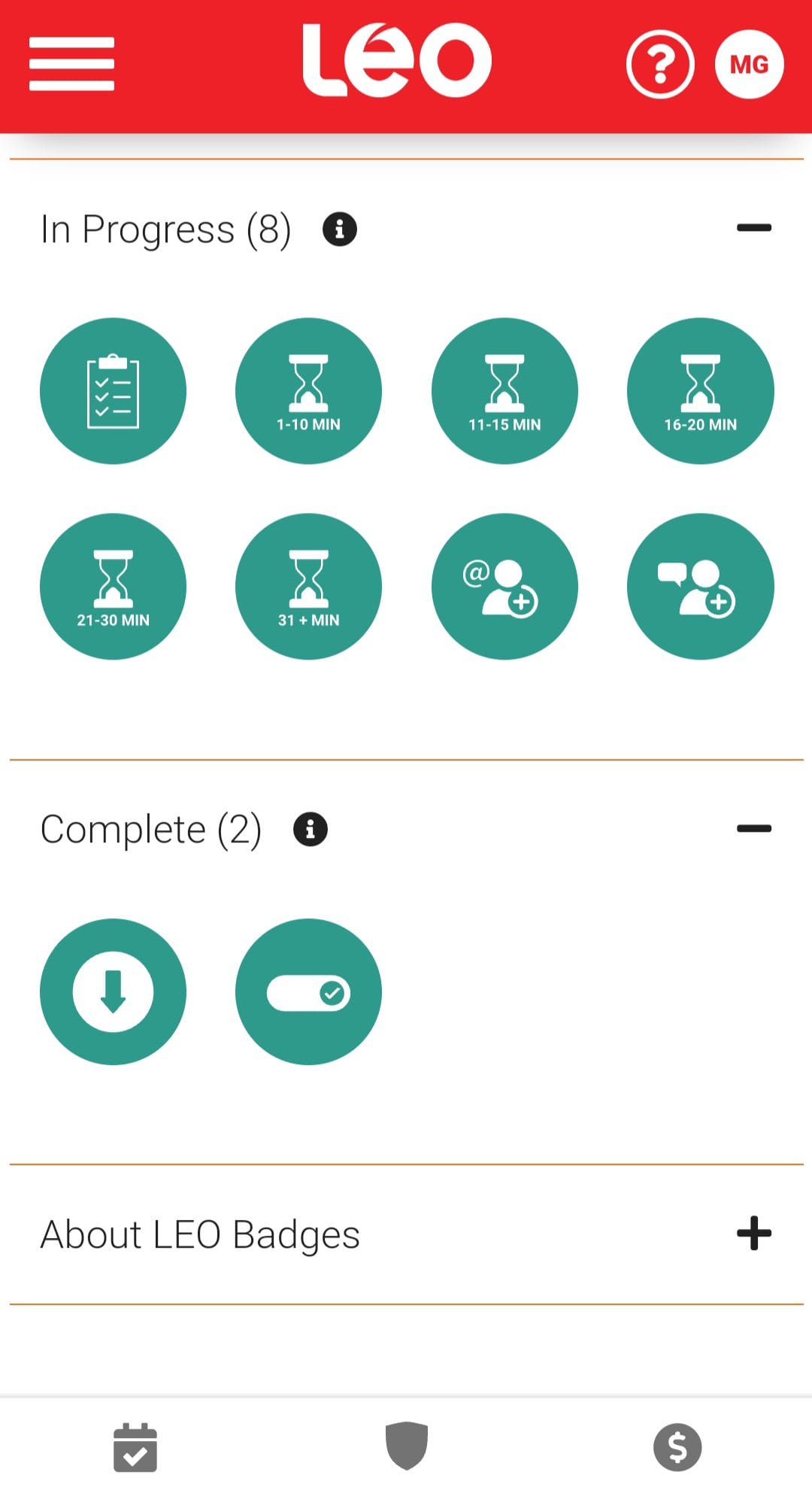The height and width of the screenshot is (1490, 812).
Task: Select the 11-15 MIN badge
Action: [x=504, y=391]
